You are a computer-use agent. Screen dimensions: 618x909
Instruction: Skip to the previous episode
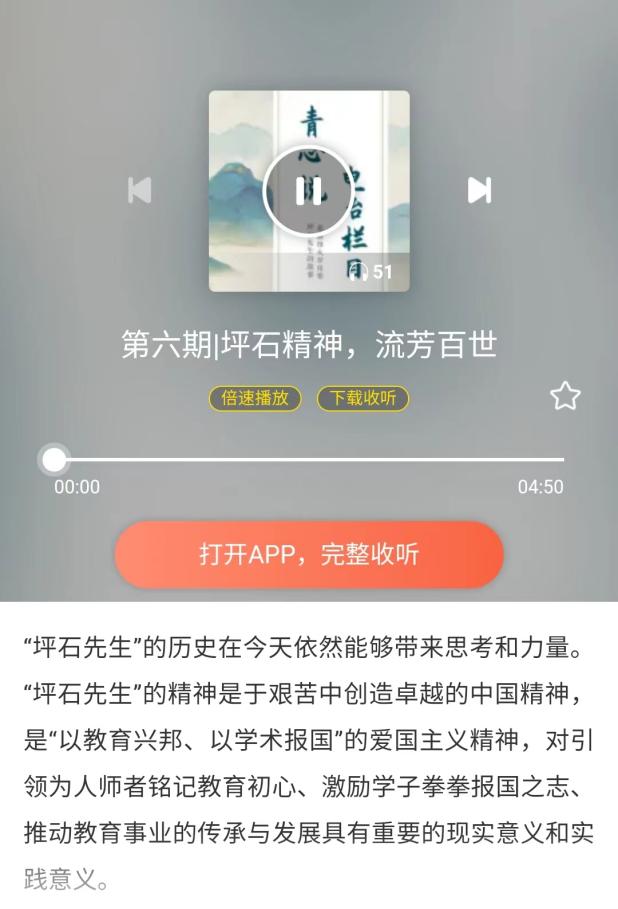coord(140,190)
